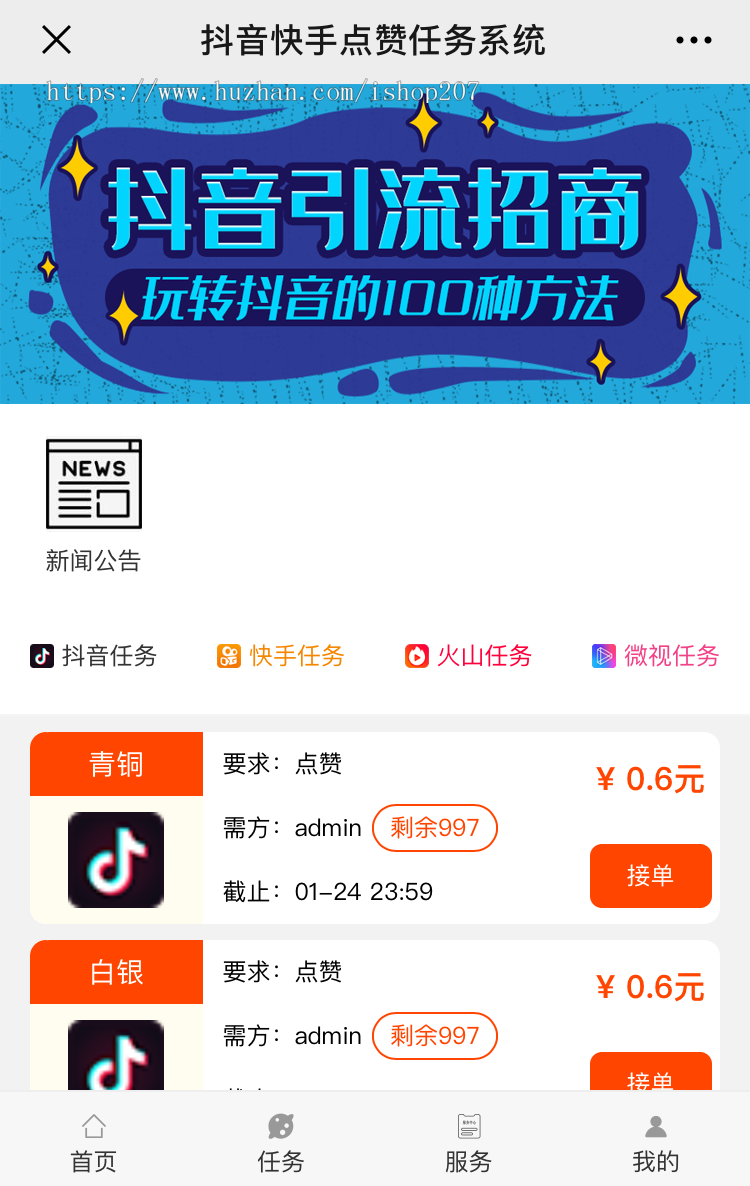Select the 青铜 rank label
The height and width of the screenshot is (1186, 750).
click(x=116, y=764)
